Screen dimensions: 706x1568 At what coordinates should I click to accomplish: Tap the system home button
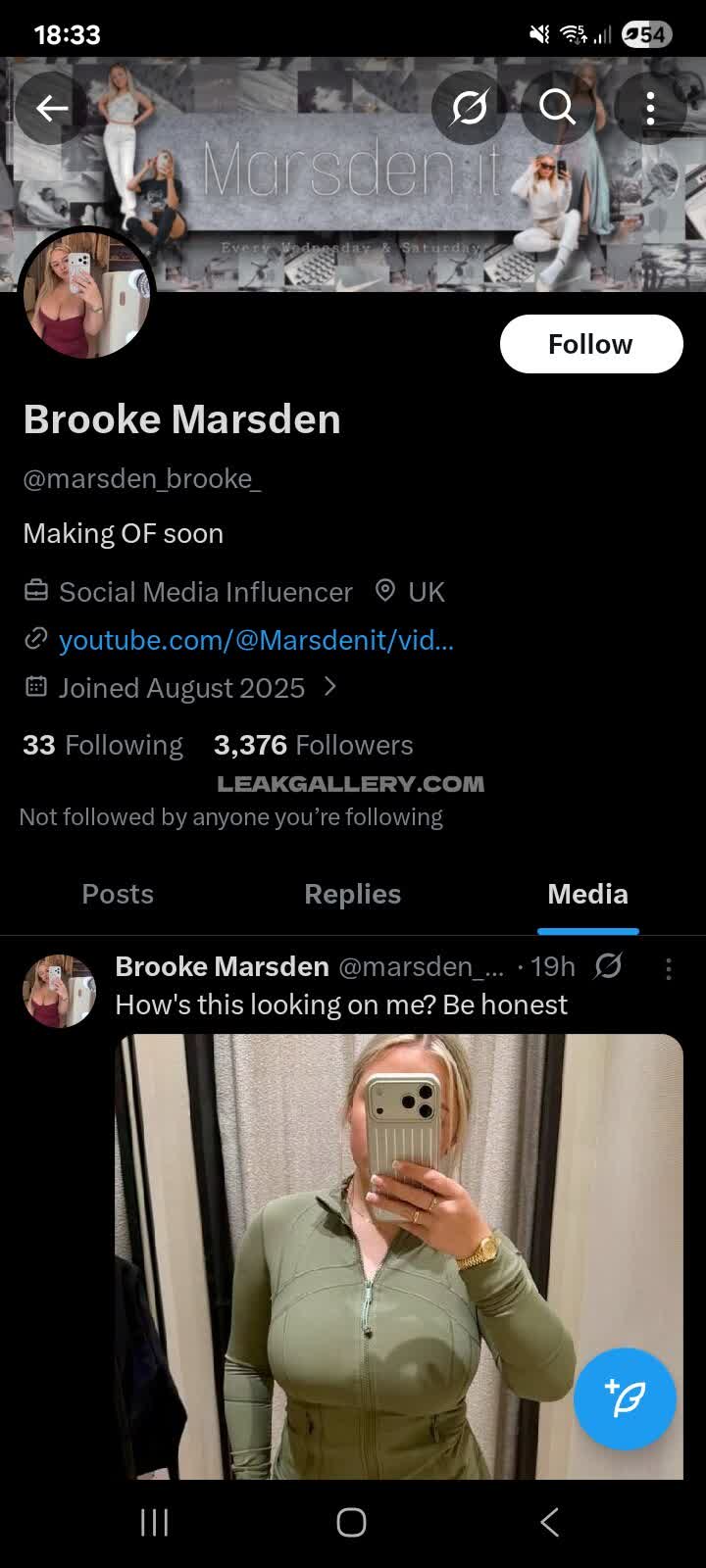coord(351,1522)
